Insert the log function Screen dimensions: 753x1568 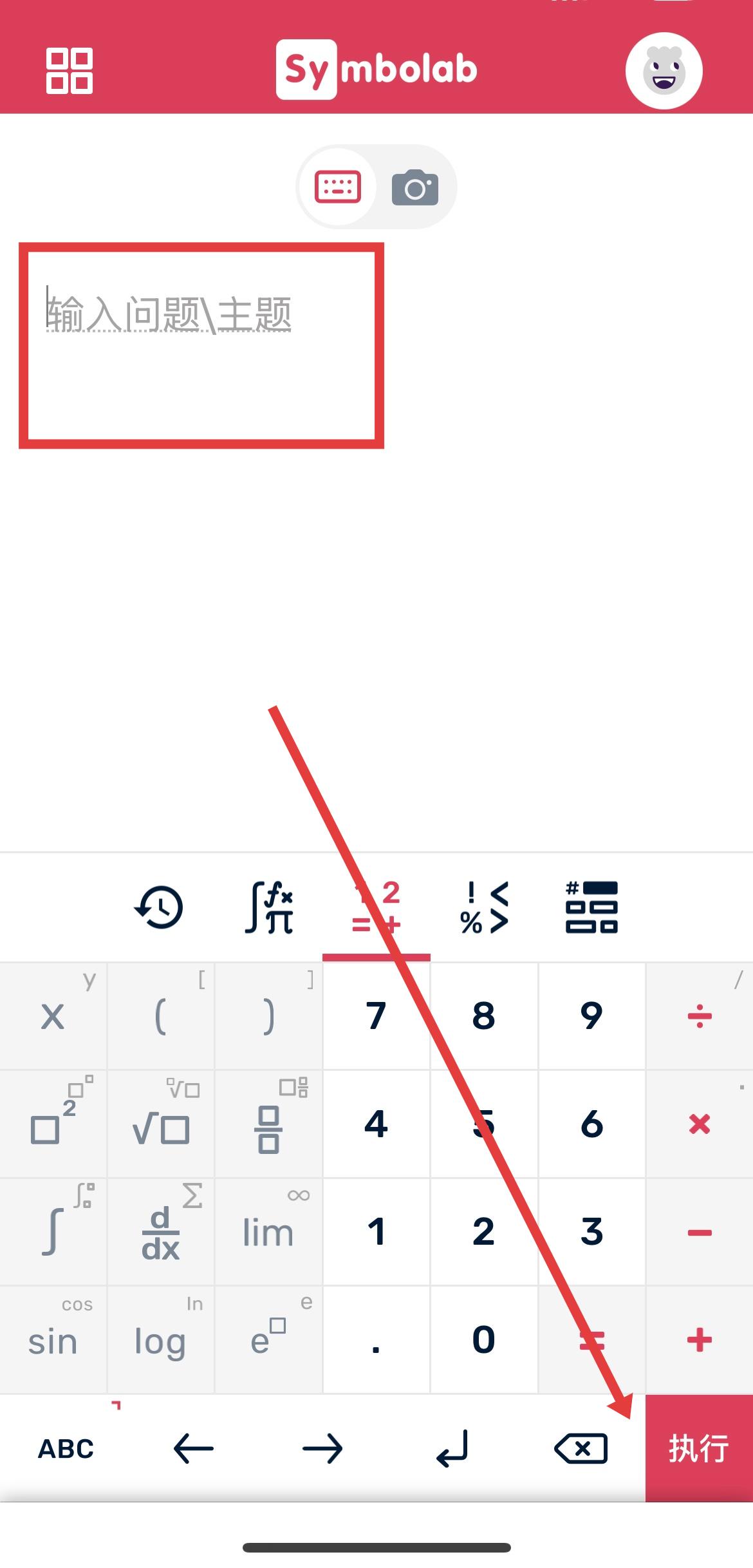coord(161,1341)
